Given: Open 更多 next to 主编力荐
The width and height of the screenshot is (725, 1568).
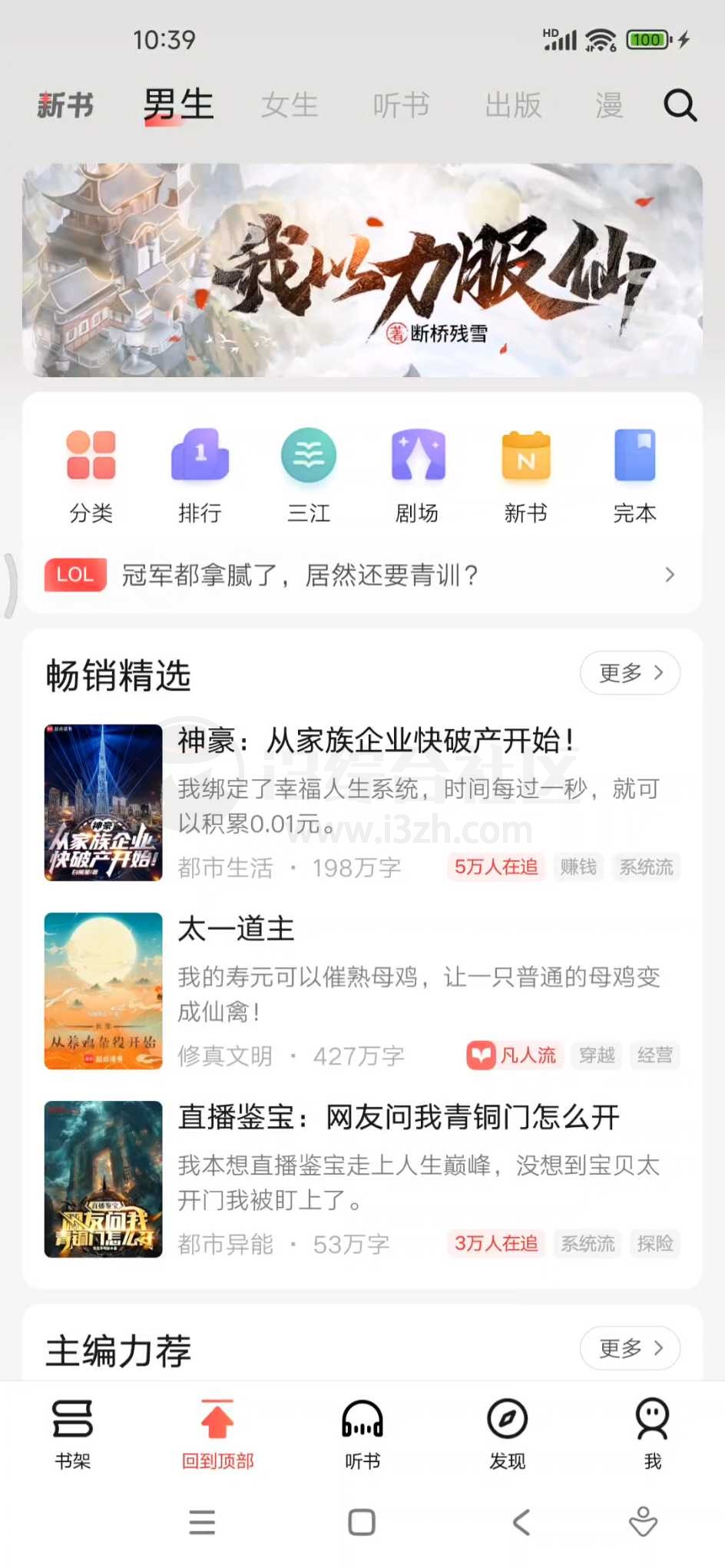Looking at the screenshot, I should 629,1348.
